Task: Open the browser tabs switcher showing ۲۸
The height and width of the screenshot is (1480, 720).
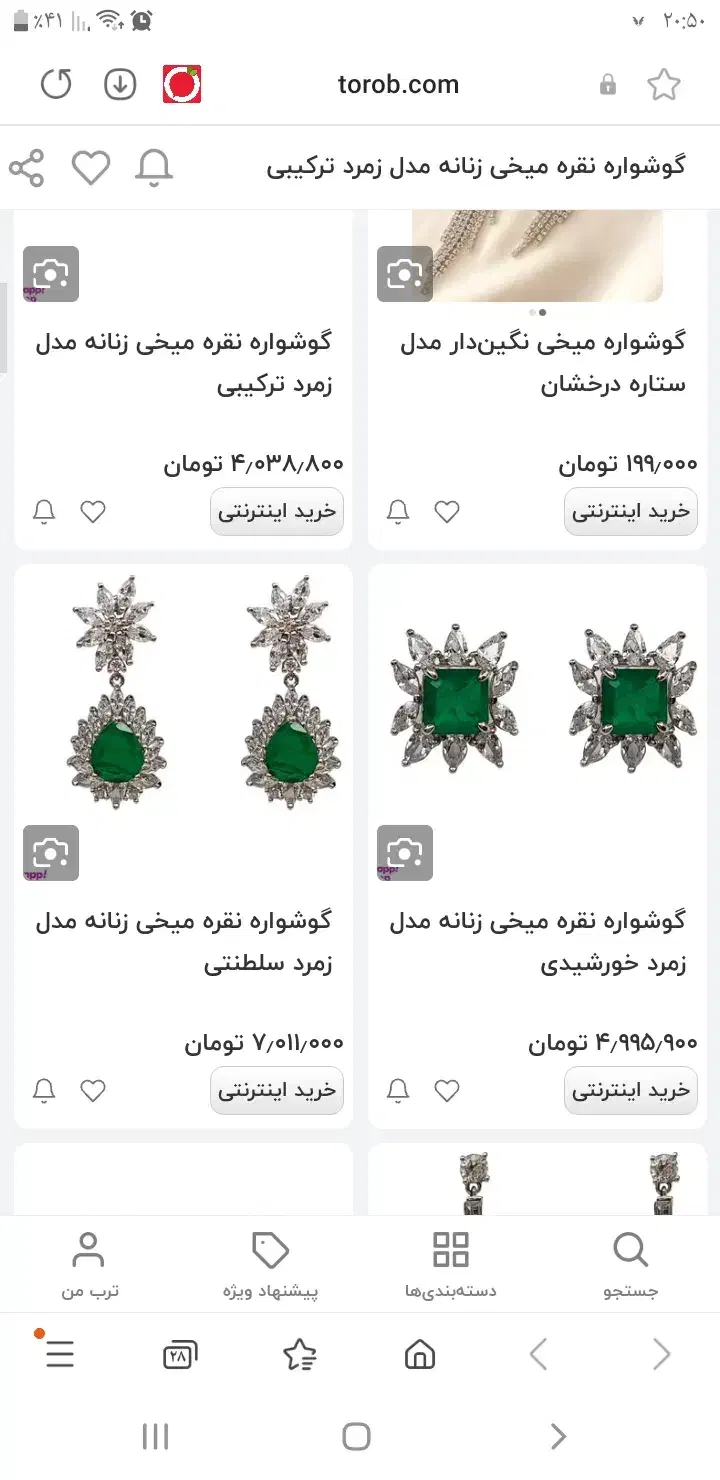Action: 179,1354
